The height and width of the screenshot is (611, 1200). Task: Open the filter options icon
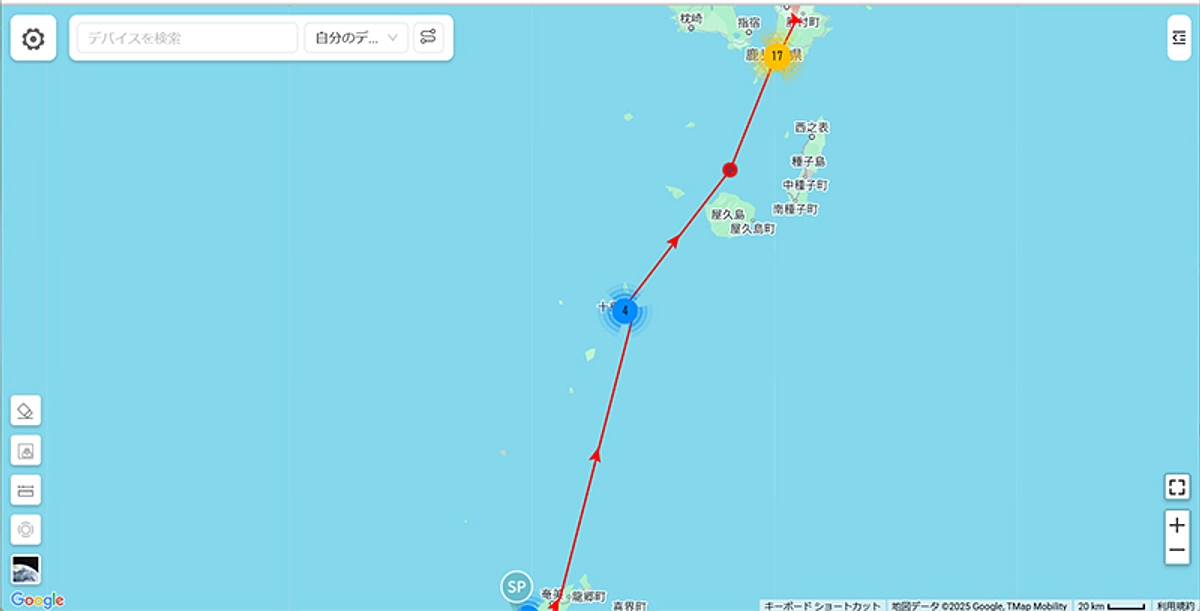tap(429, 38)
